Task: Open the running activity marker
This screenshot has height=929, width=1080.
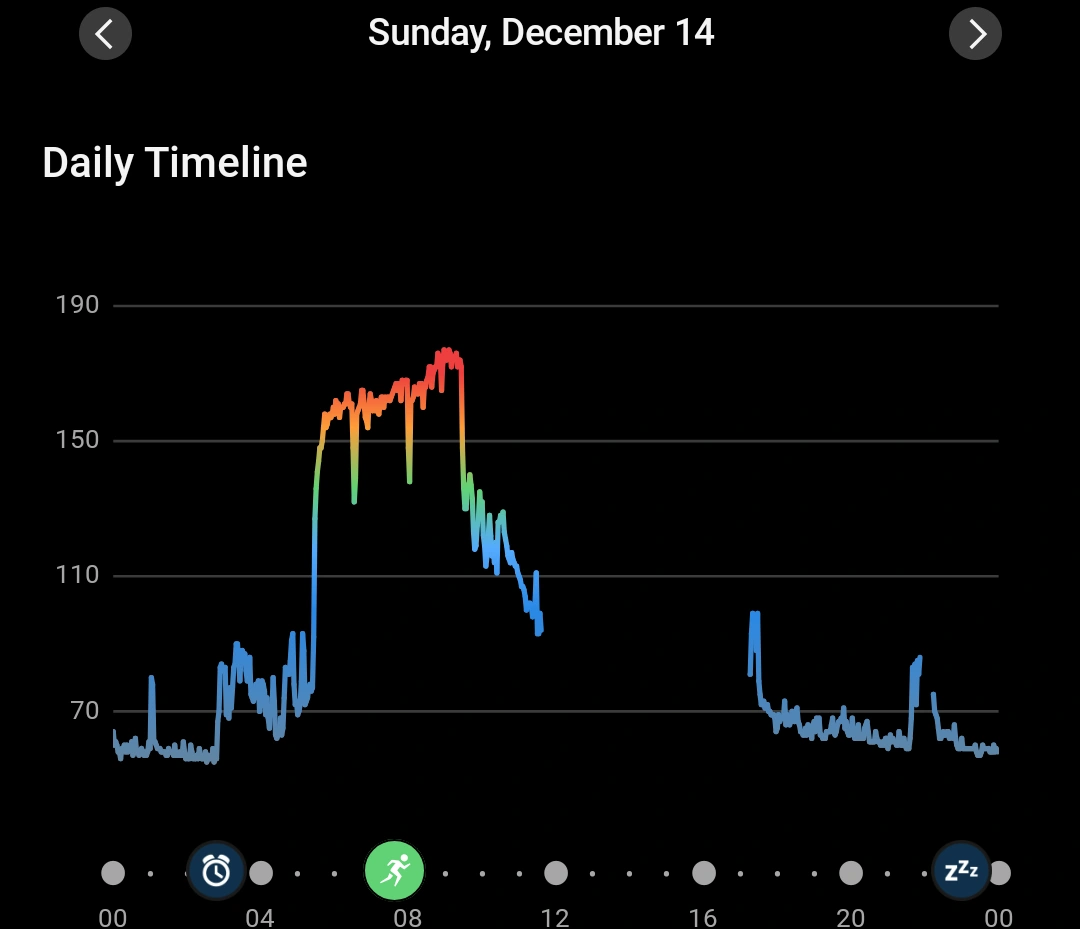Action: point(394,870)
